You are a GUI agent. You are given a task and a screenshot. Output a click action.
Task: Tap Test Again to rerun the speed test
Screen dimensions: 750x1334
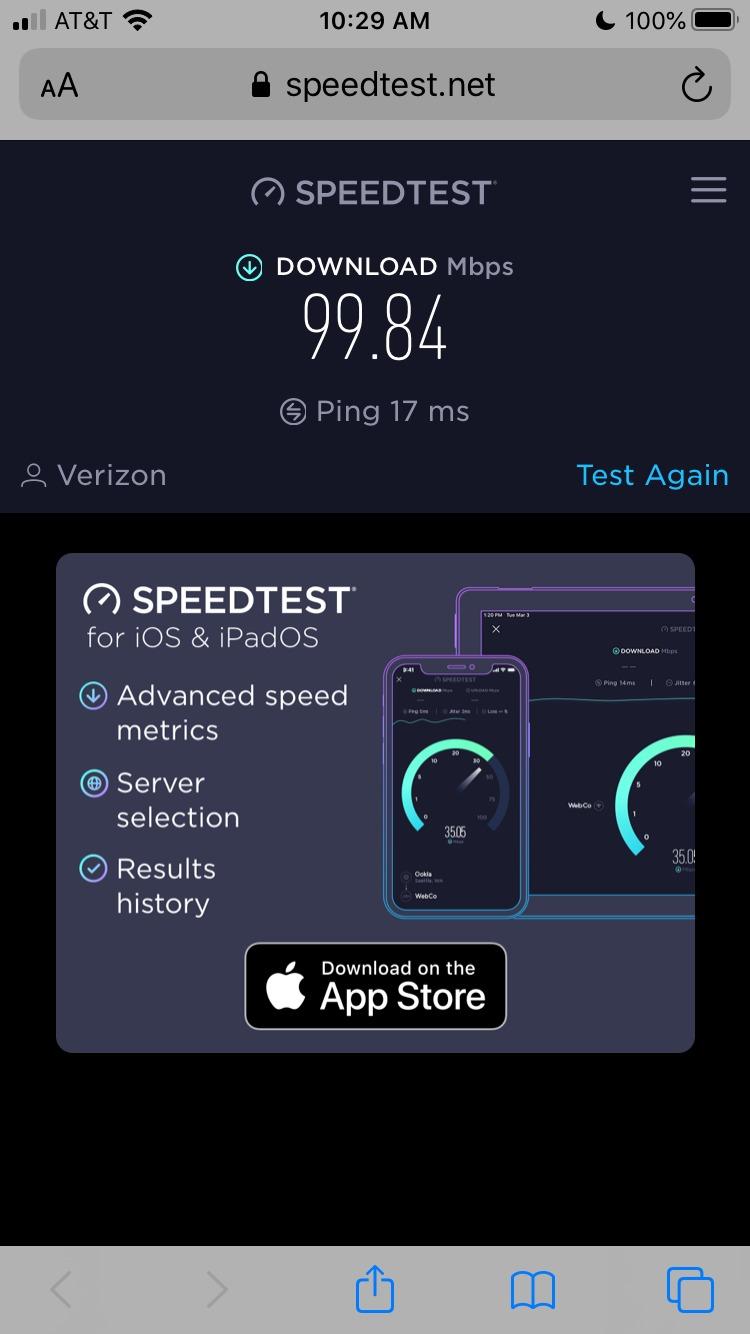(652, 475)
